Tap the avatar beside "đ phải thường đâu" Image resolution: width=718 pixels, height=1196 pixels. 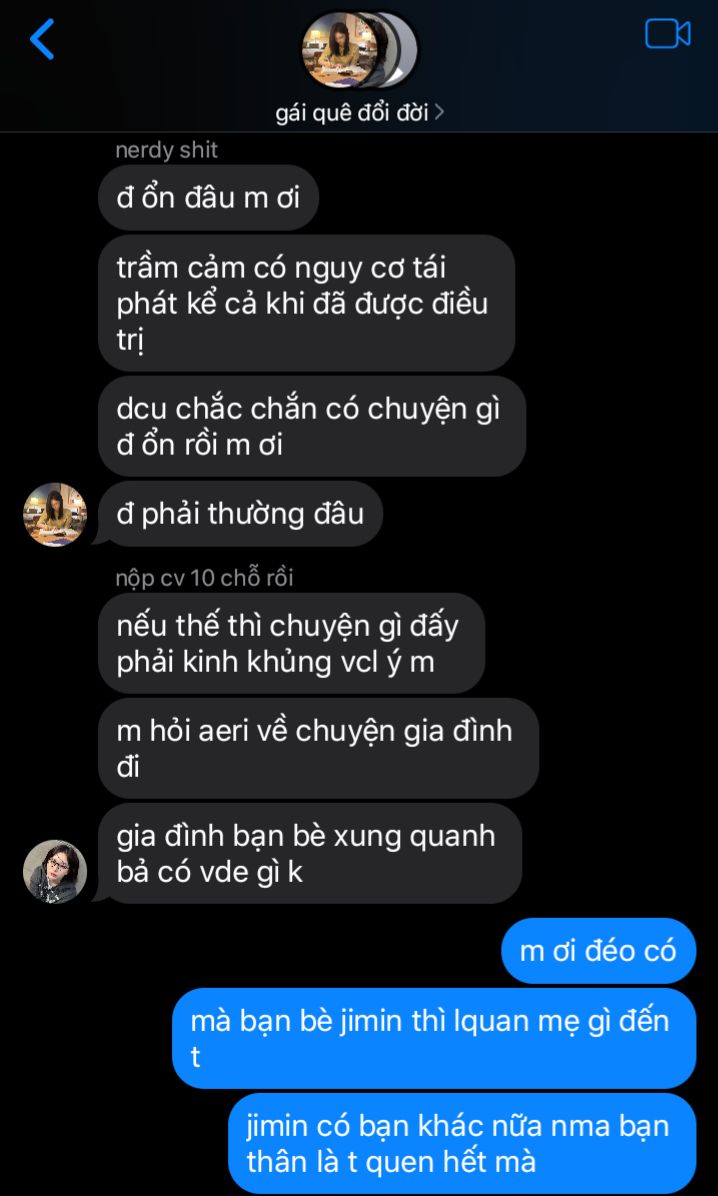point(55,514)
